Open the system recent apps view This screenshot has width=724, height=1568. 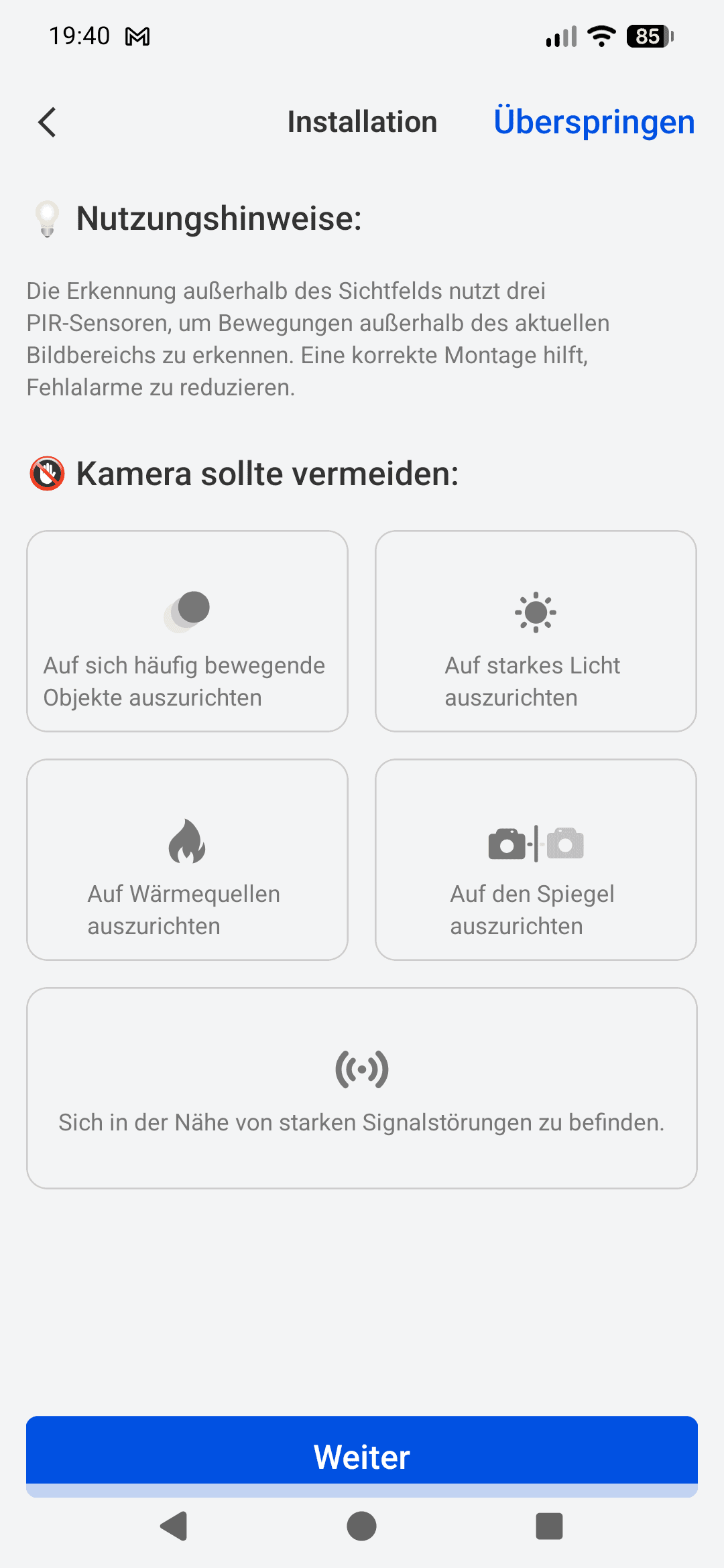click(549, 1526)
